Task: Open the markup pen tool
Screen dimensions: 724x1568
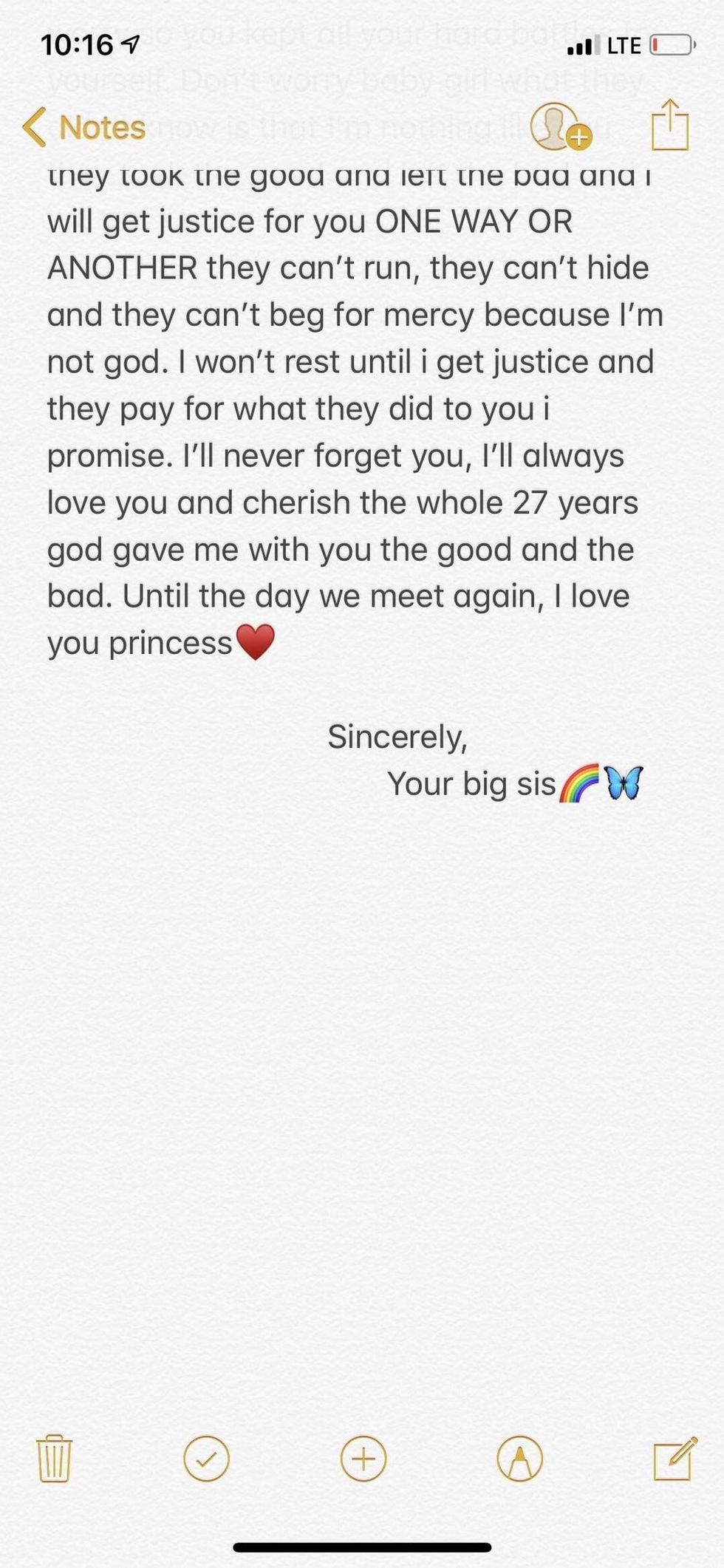Action: [520, 1458]
